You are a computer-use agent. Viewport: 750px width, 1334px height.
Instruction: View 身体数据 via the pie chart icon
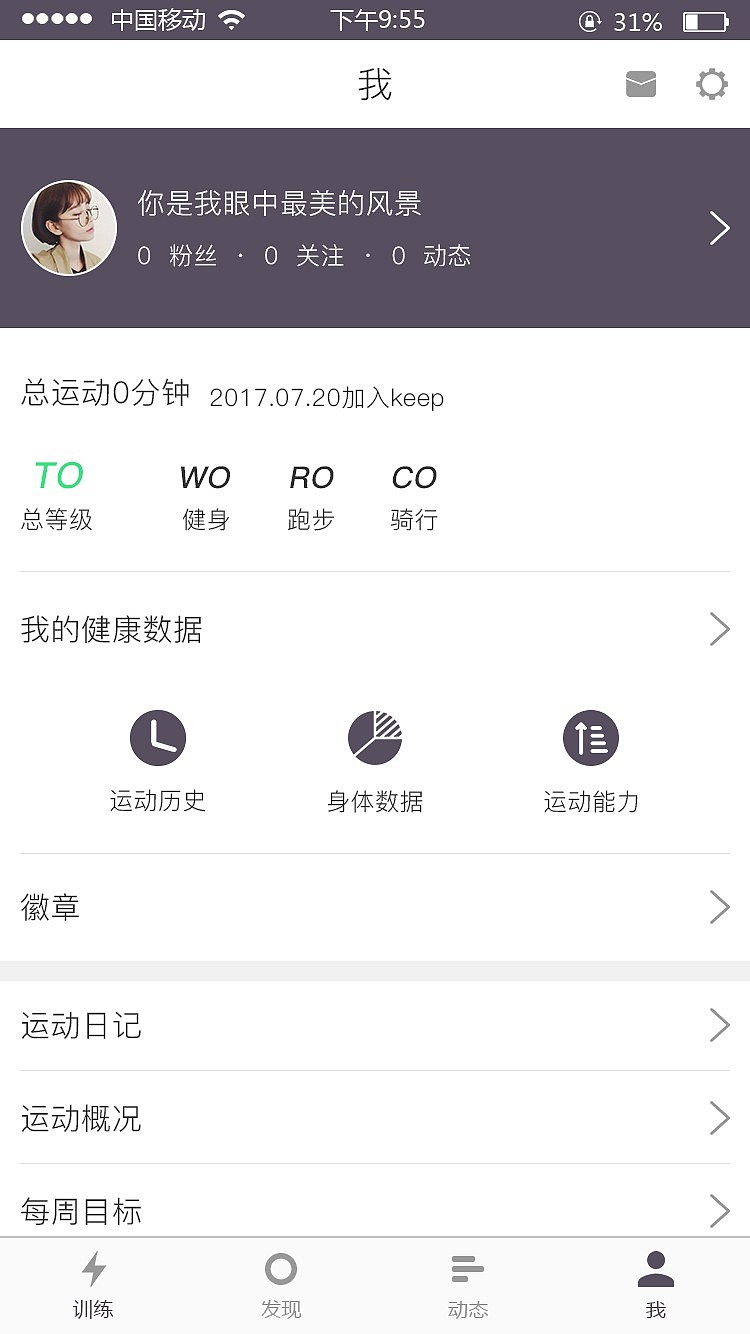[375, 736]
